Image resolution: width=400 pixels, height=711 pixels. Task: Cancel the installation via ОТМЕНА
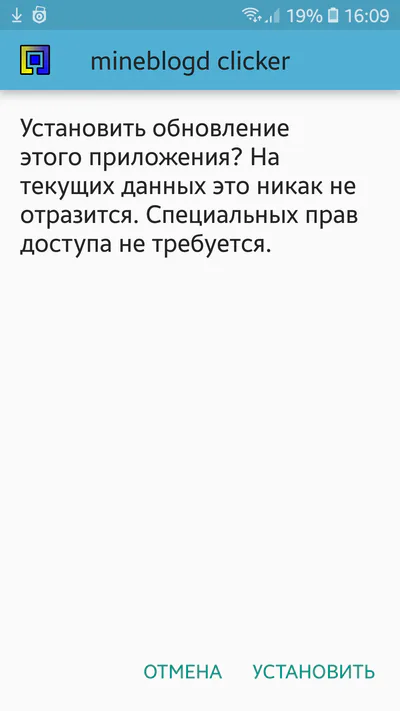[x=183, y=672]
